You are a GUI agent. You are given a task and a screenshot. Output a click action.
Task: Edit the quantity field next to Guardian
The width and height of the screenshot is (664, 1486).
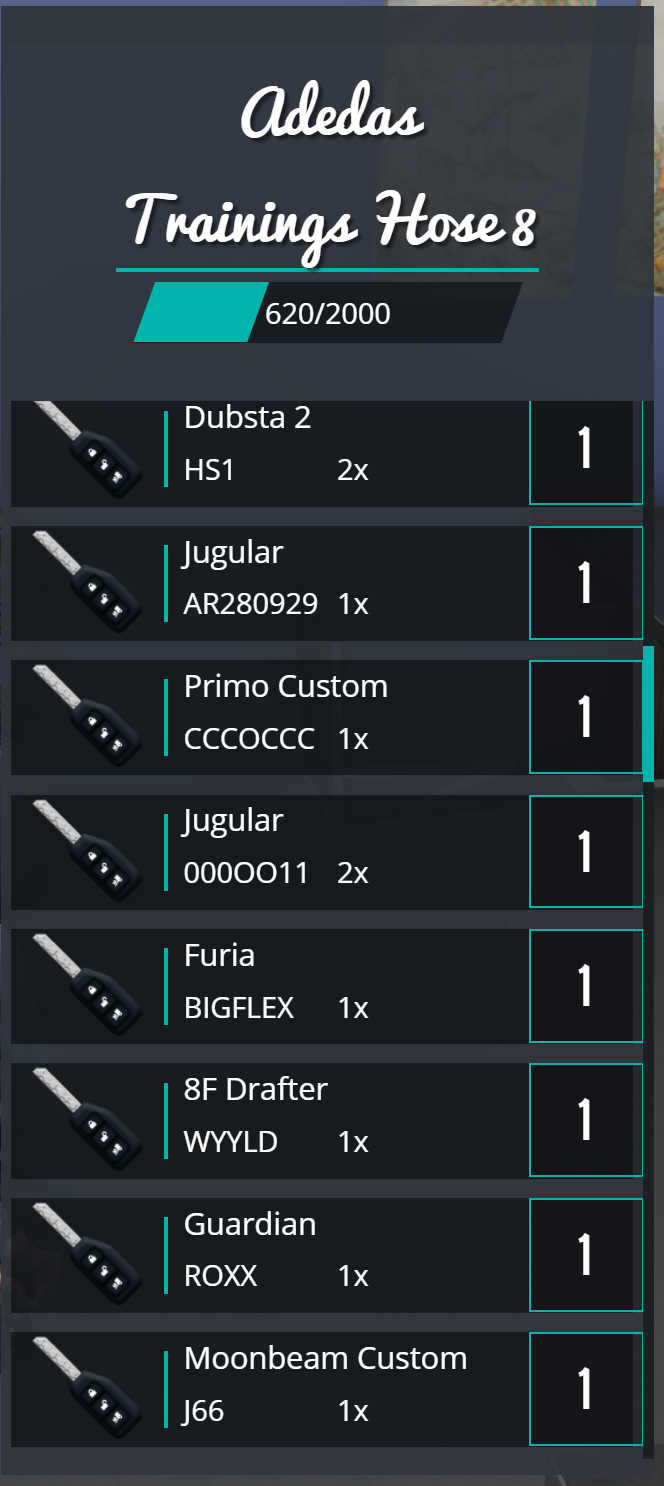click(x=586, y=1255)
